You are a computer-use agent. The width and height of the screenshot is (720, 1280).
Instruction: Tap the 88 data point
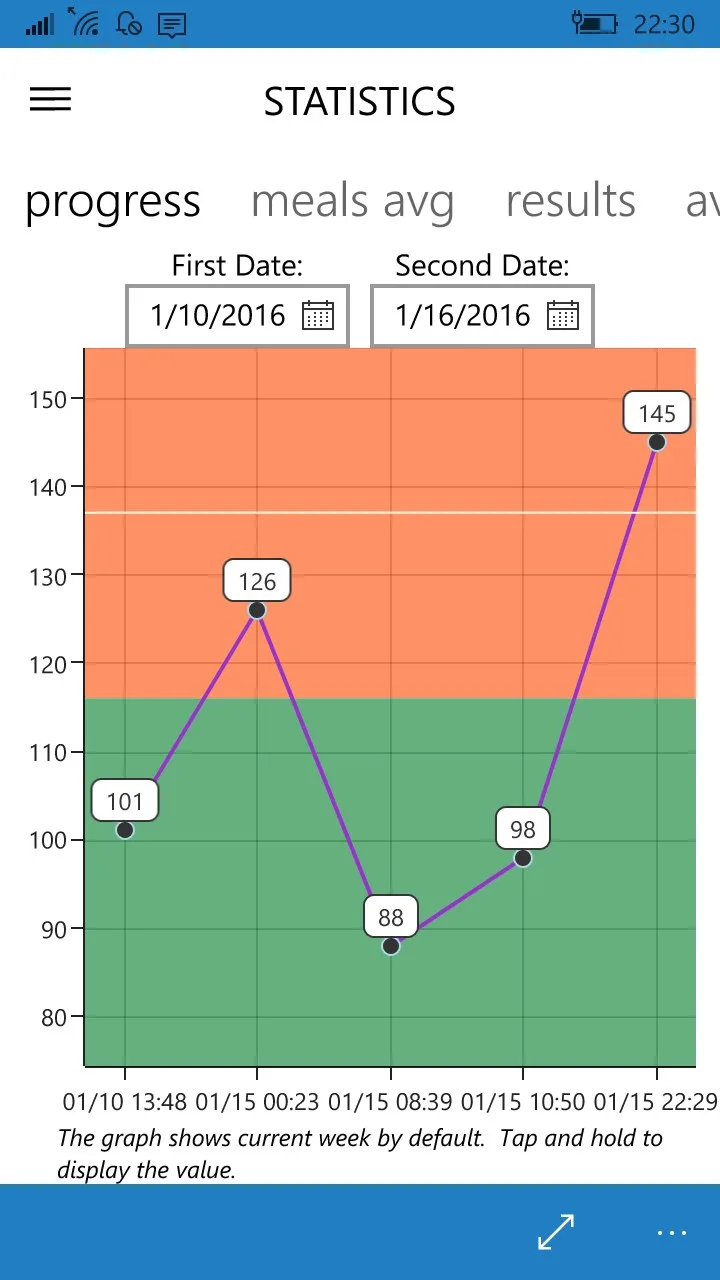pos(391,946)
